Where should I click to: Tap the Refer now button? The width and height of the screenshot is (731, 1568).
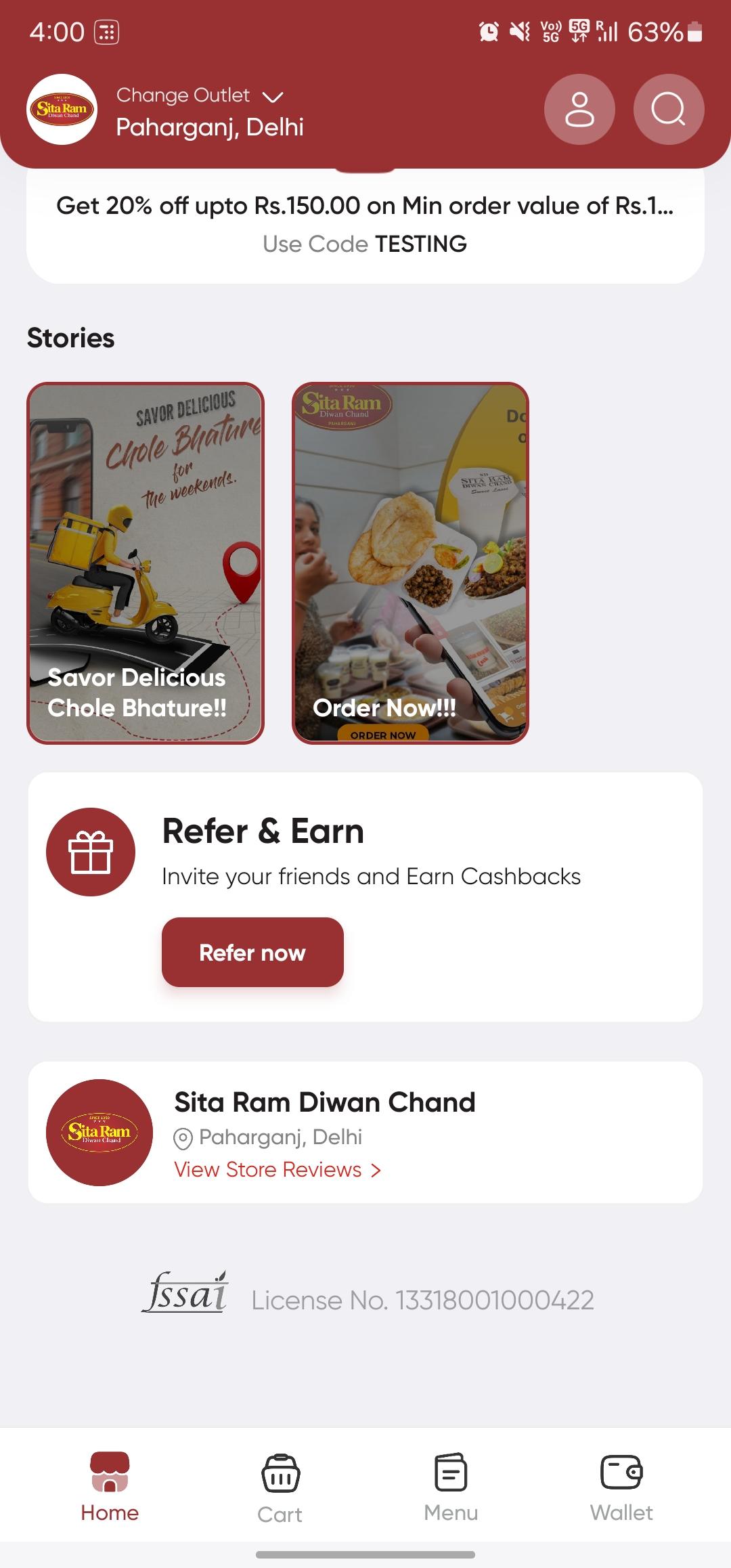252,953
